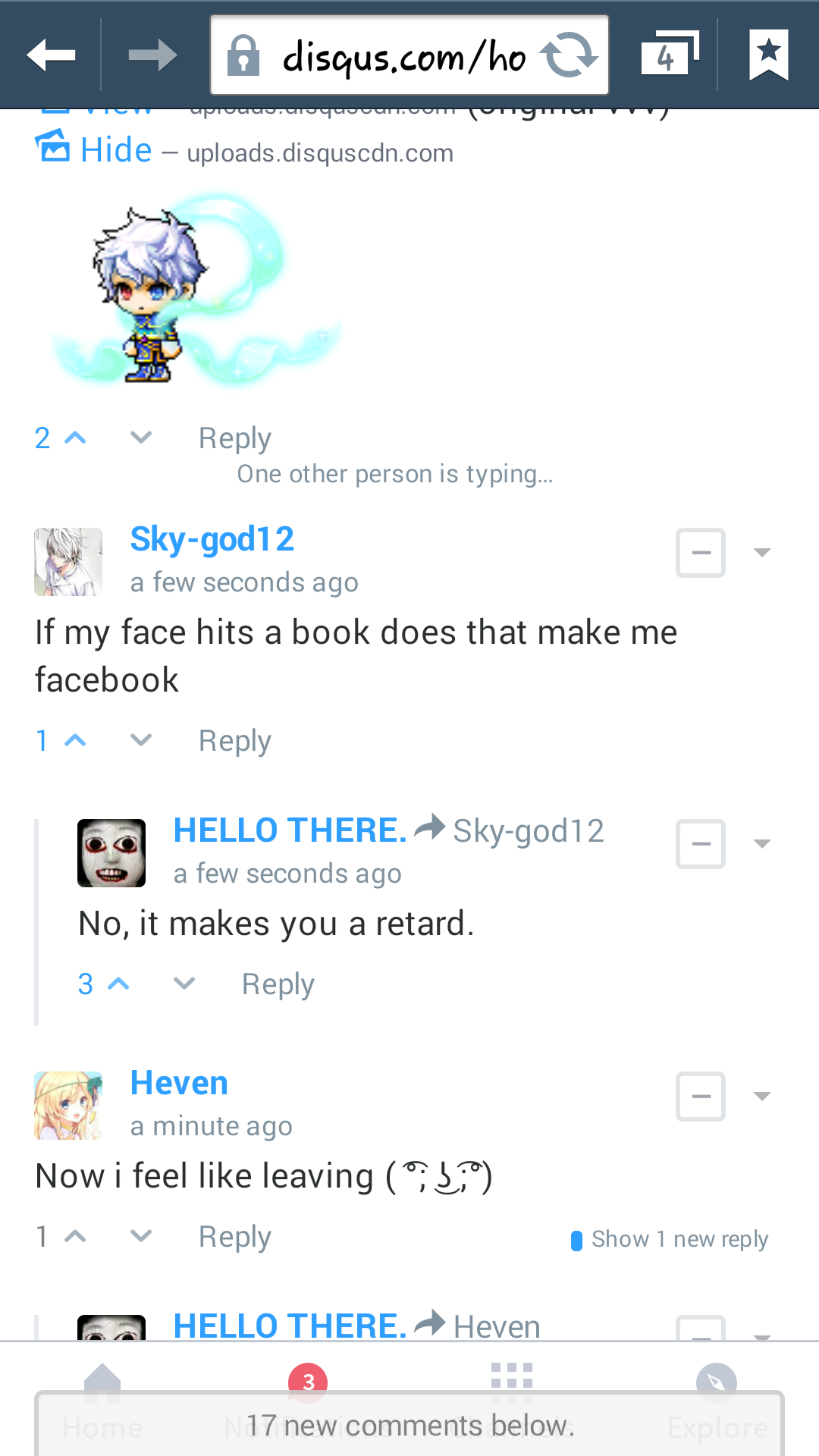Show 1 new reply under Heven
The height and width of the screenshot is (1456, 819).
[x=670, y=1239]
